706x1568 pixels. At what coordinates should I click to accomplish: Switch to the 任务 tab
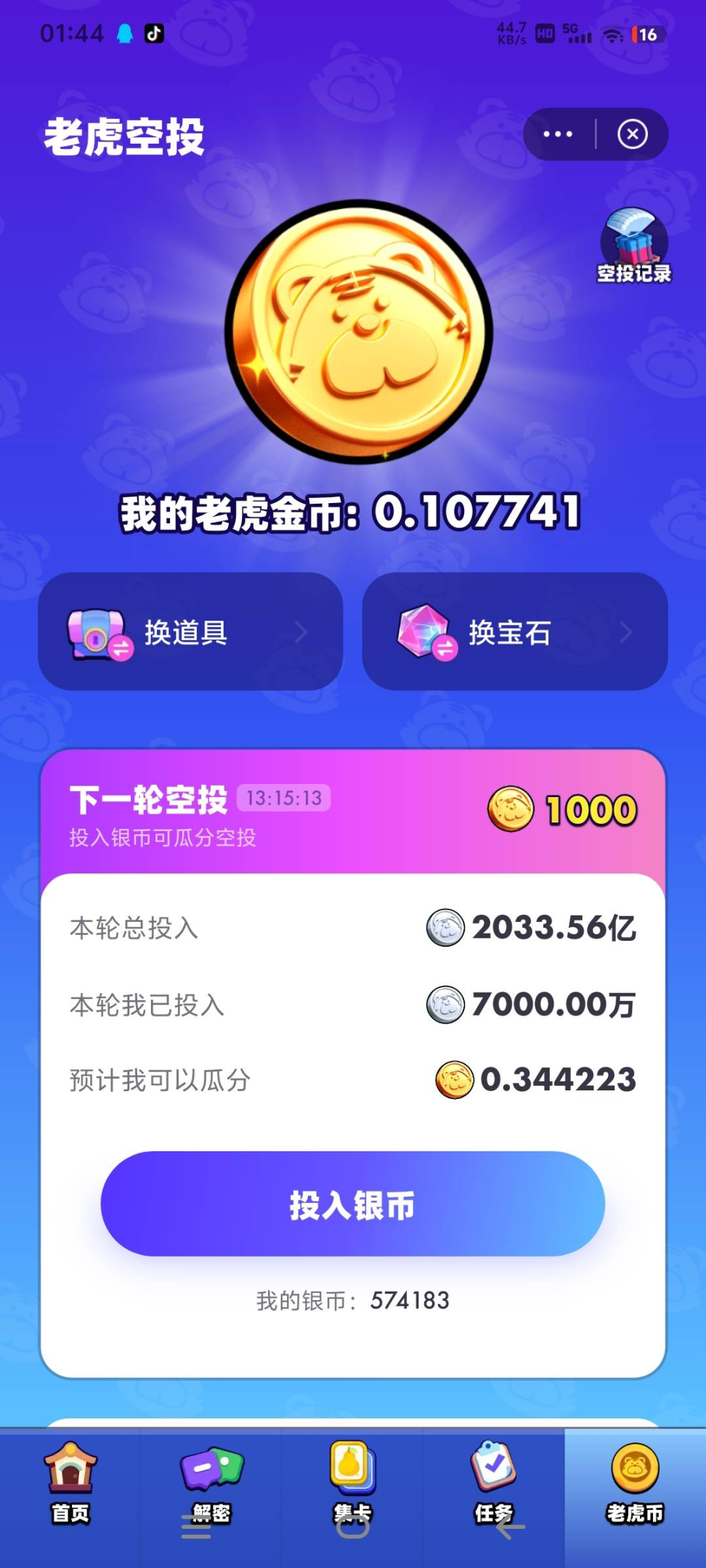point(494,1481)
